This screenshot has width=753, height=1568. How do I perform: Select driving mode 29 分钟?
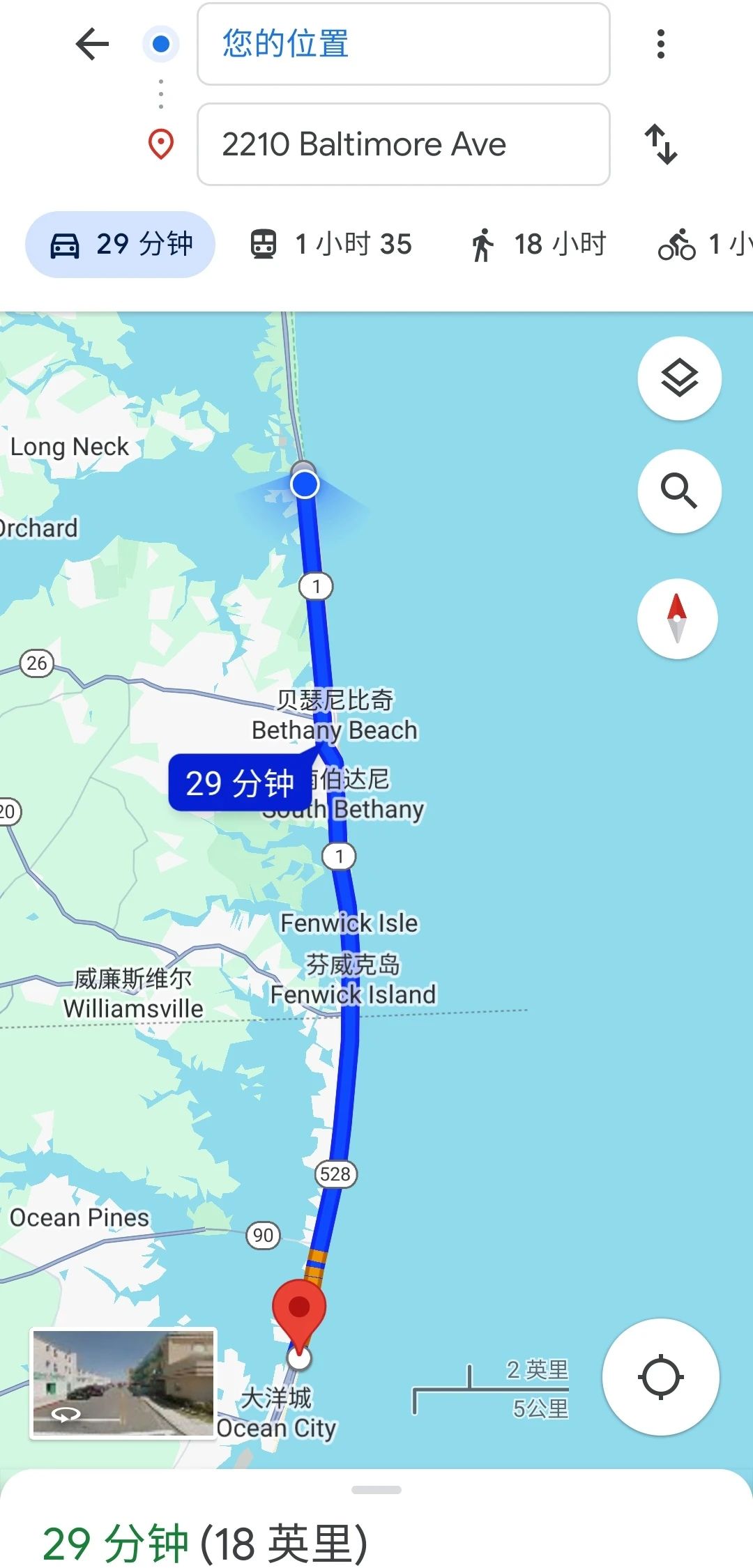click(x=121, y=245)
